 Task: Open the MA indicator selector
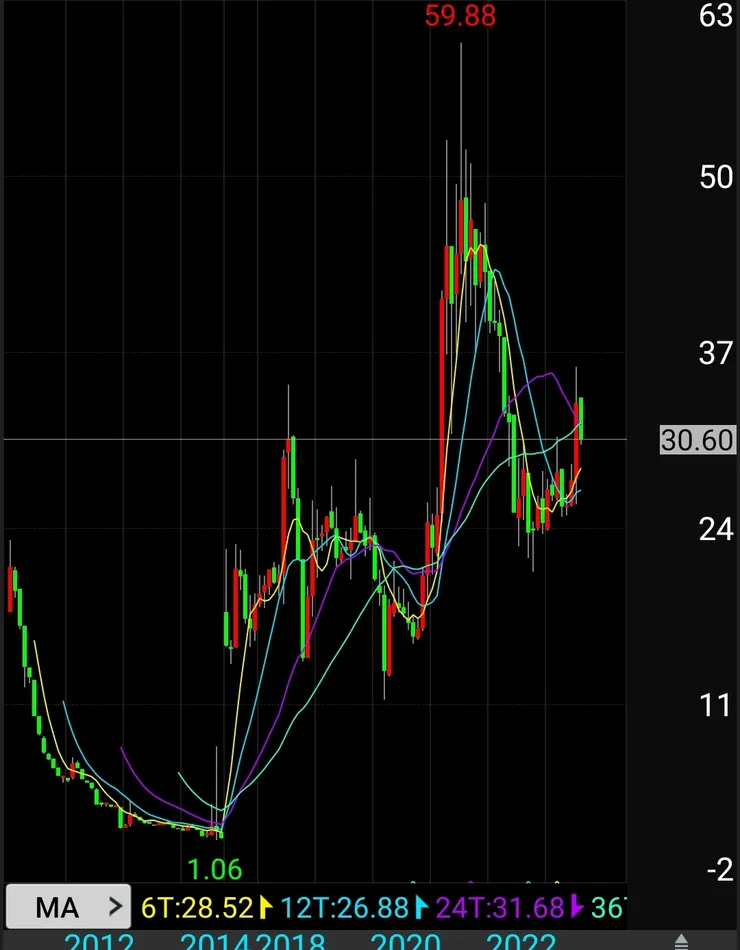[x=68, y=907]
